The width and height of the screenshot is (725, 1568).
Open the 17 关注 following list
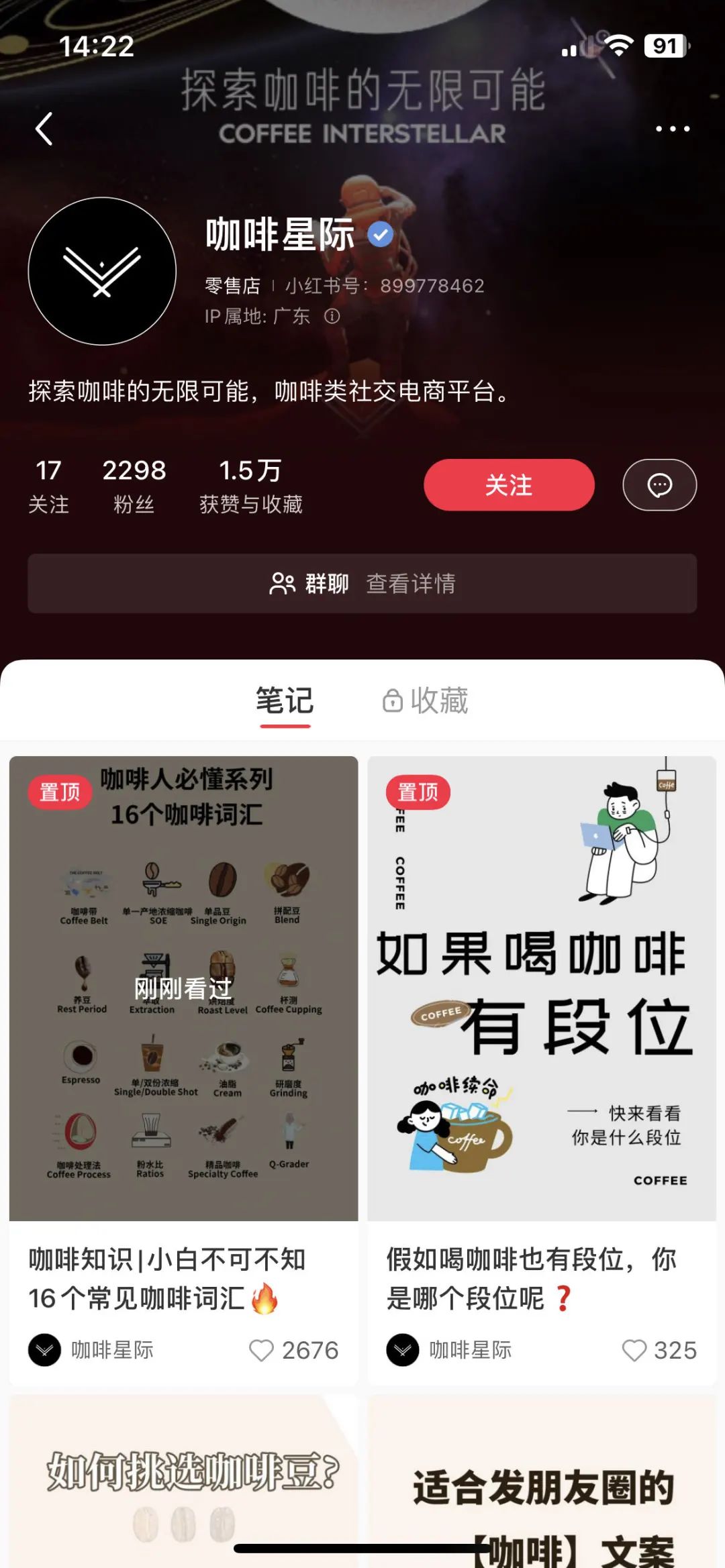click(48, 486)
